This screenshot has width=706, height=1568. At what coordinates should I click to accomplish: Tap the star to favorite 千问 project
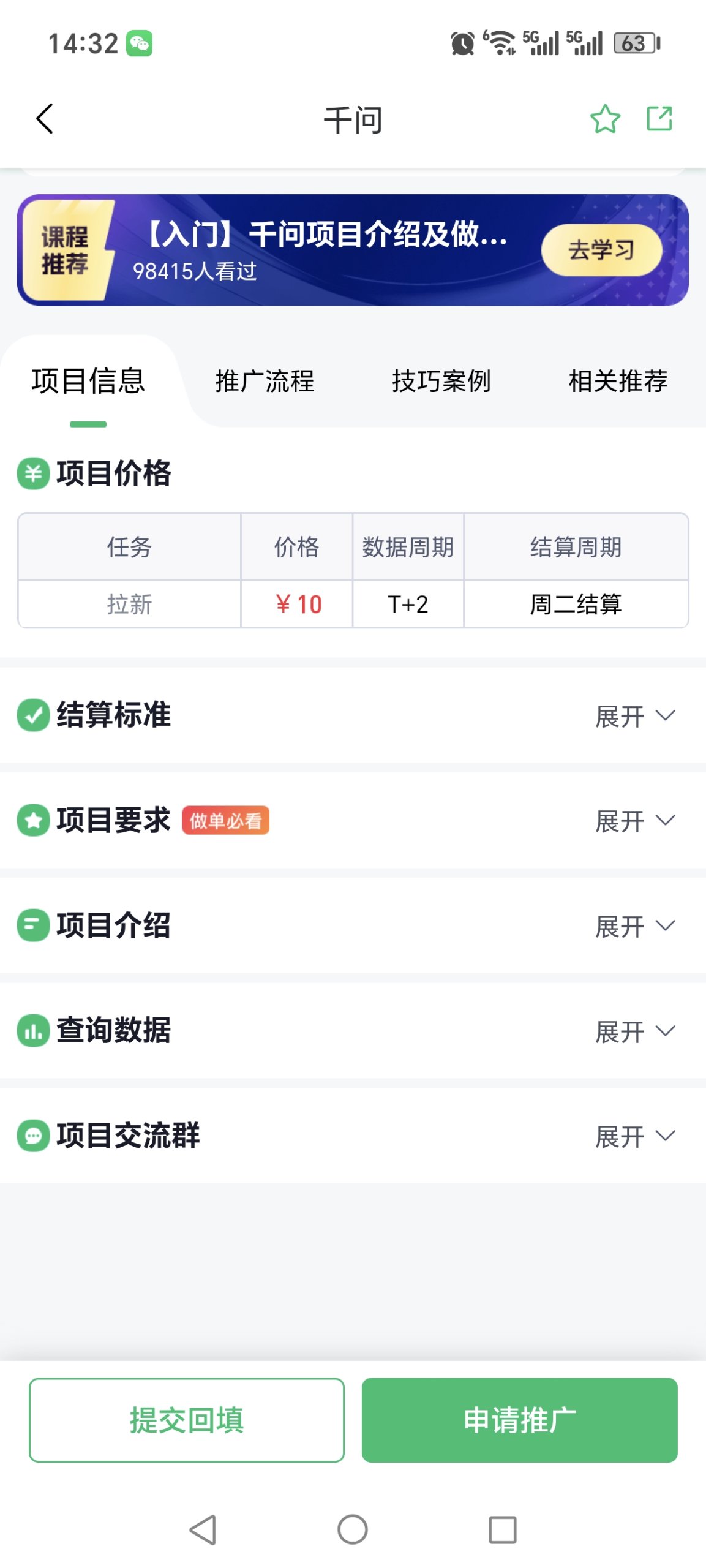coord(606,120)
